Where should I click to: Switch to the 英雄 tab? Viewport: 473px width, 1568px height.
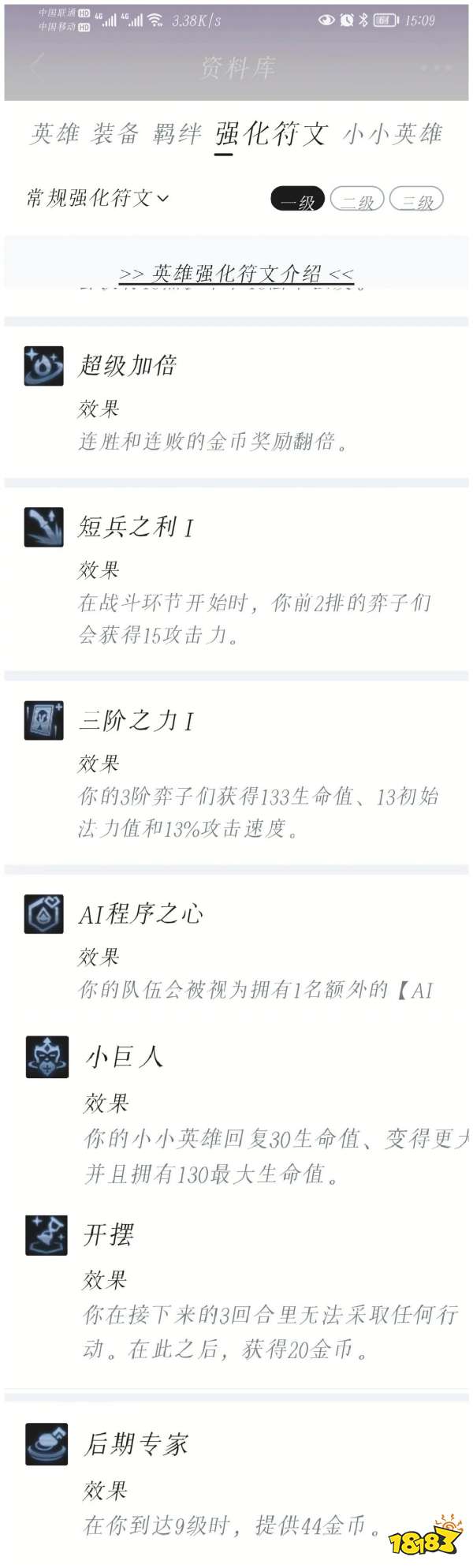(x=54, y=134)
